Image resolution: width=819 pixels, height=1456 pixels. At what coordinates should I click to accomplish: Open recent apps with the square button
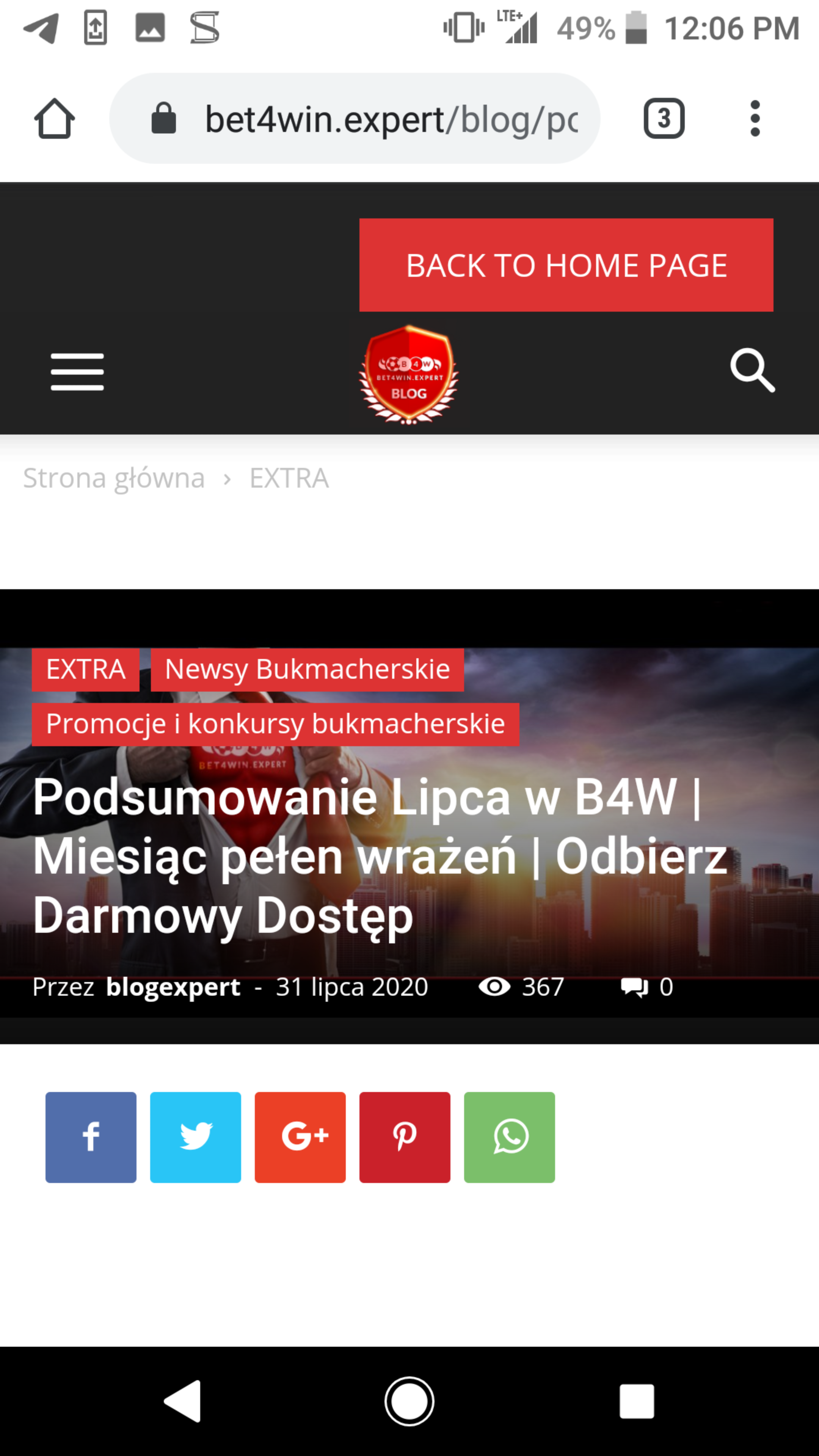click(x=637, y=1401)
